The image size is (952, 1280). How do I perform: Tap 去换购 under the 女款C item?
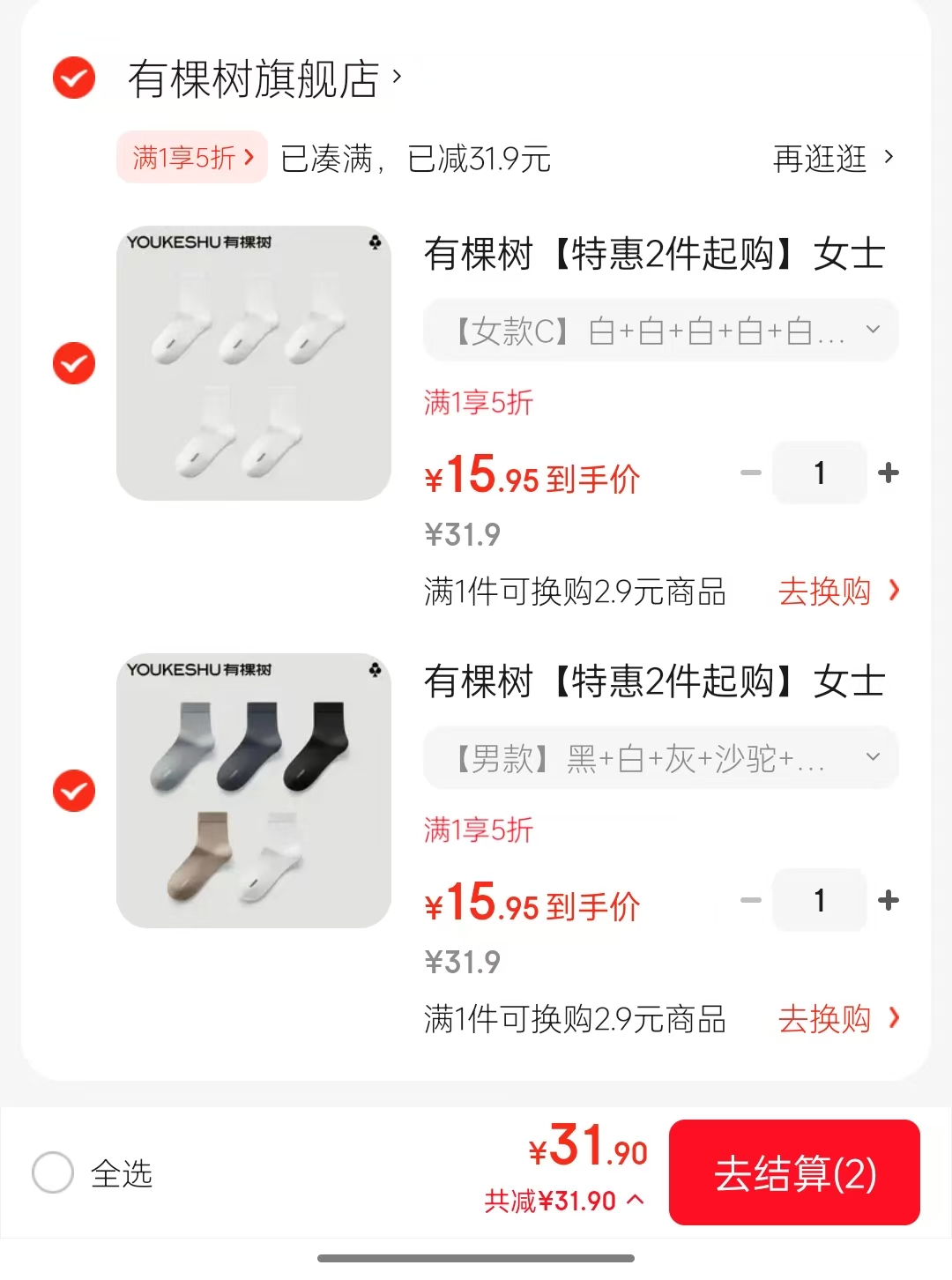837,592
